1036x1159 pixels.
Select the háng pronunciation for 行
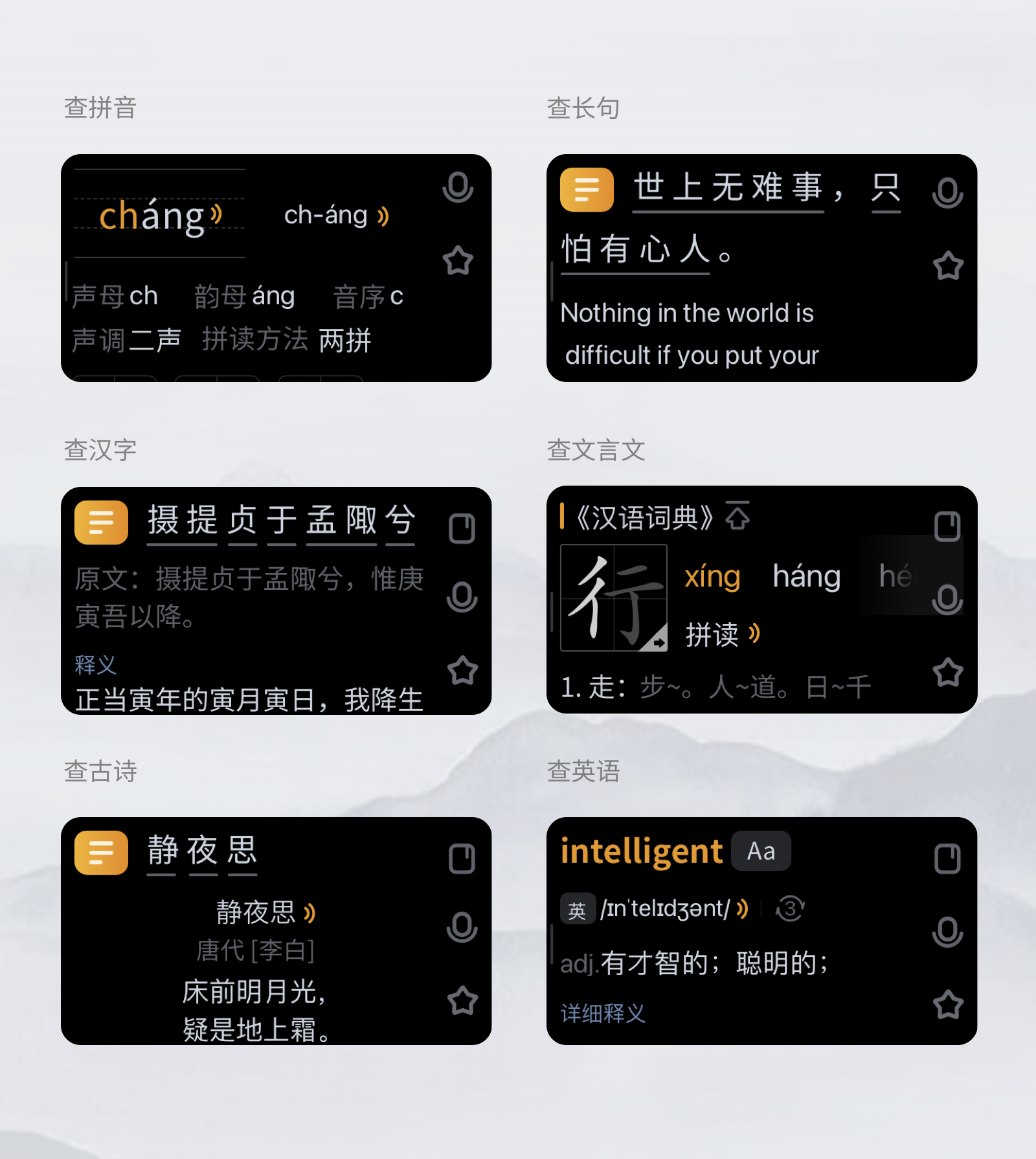(x=806, y=576)
